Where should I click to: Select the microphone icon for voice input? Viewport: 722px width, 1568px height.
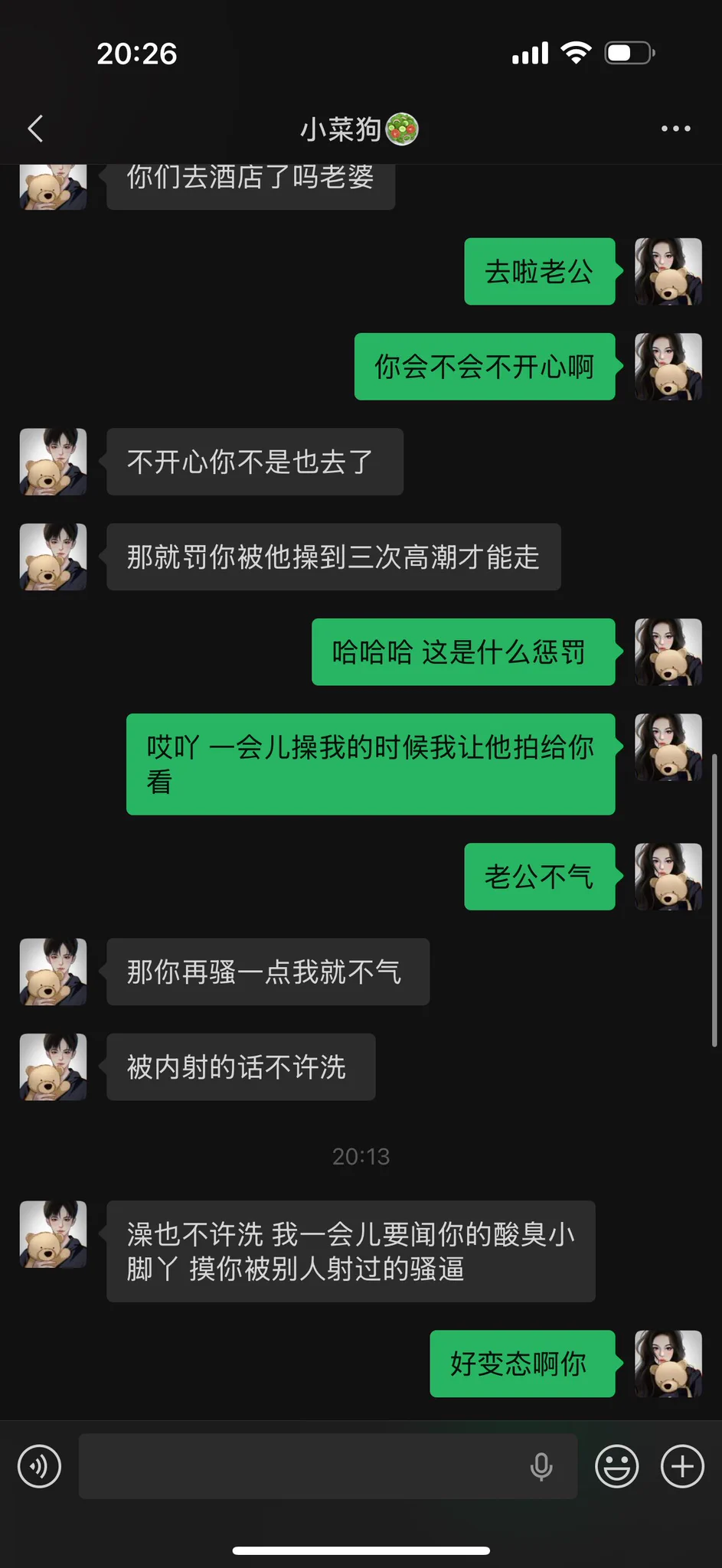pos(543,1466)
